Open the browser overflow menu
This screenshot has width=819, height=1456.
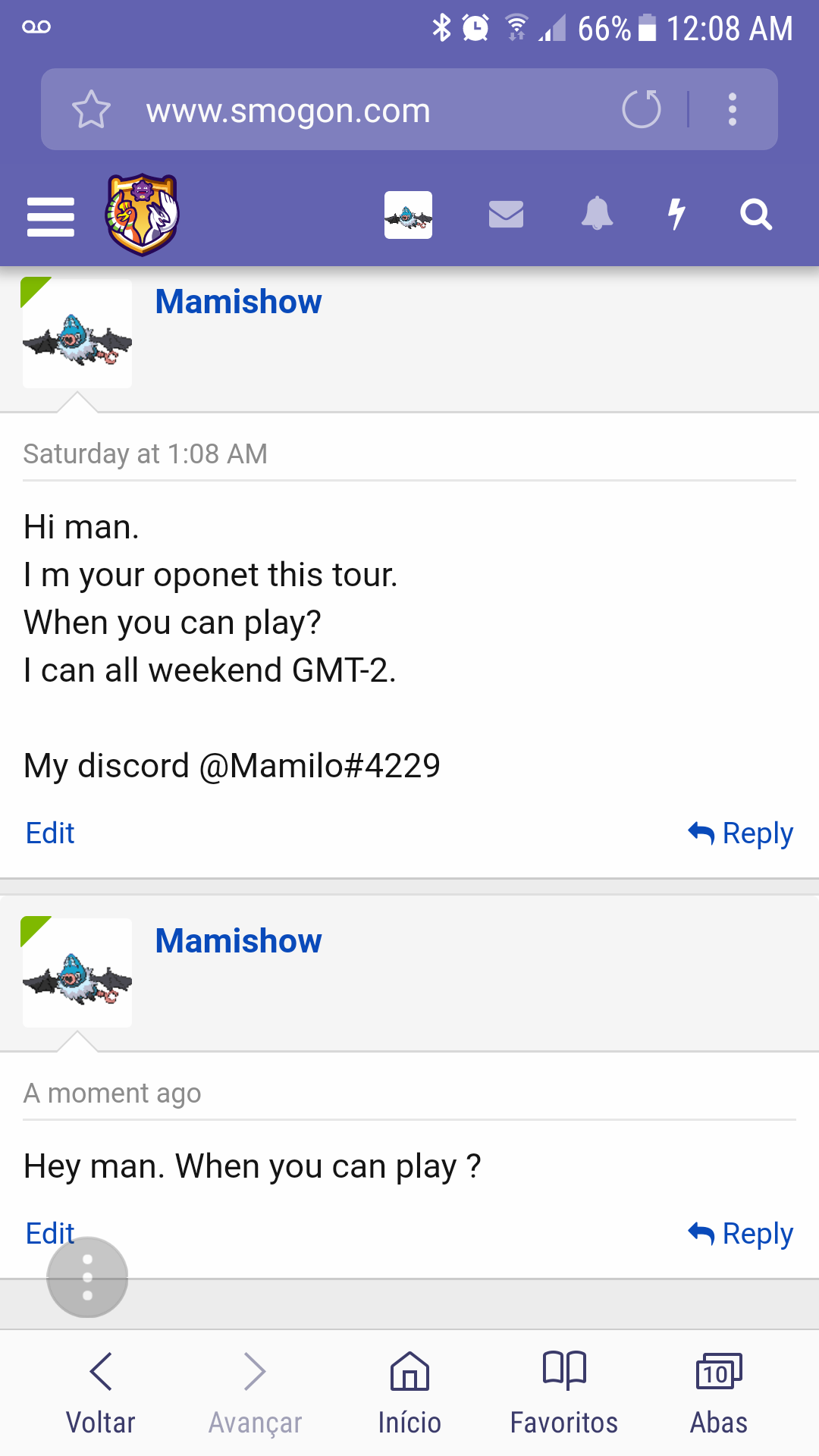[732, 109]
